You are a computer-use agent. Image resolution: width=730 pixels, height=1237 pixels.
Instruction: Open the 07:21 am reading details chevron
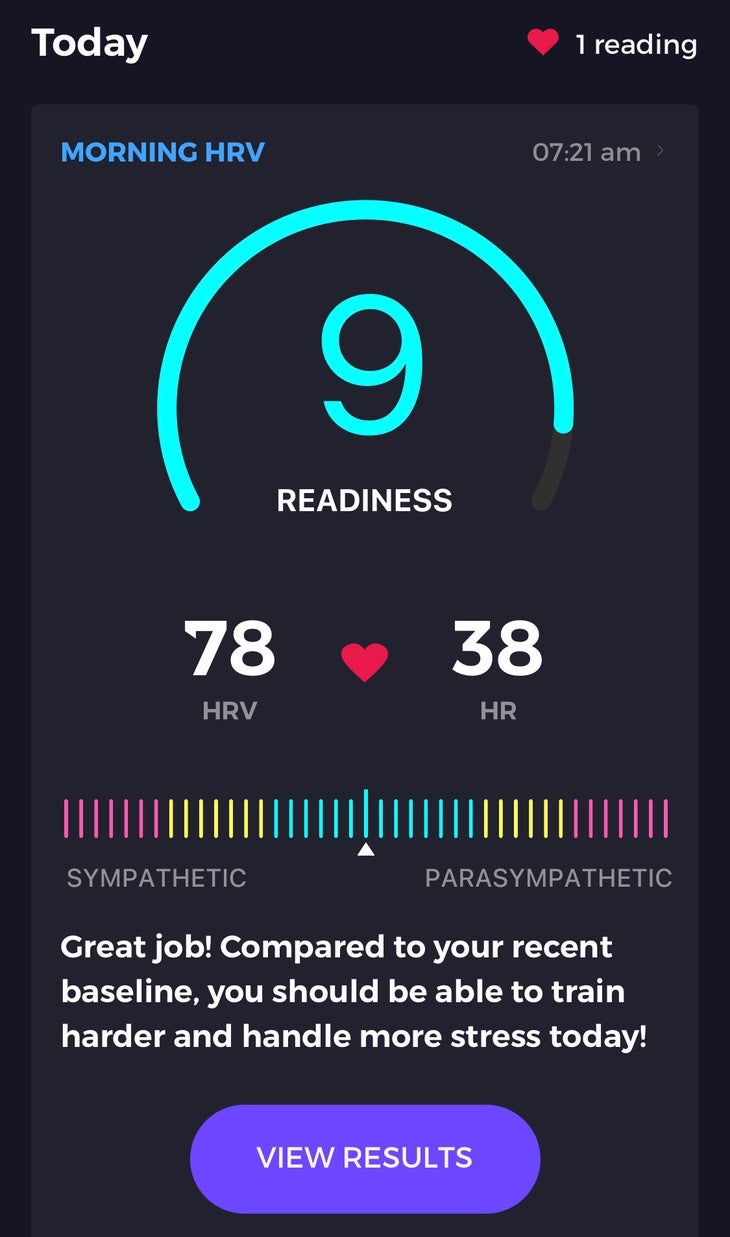(x=660, y=152)
